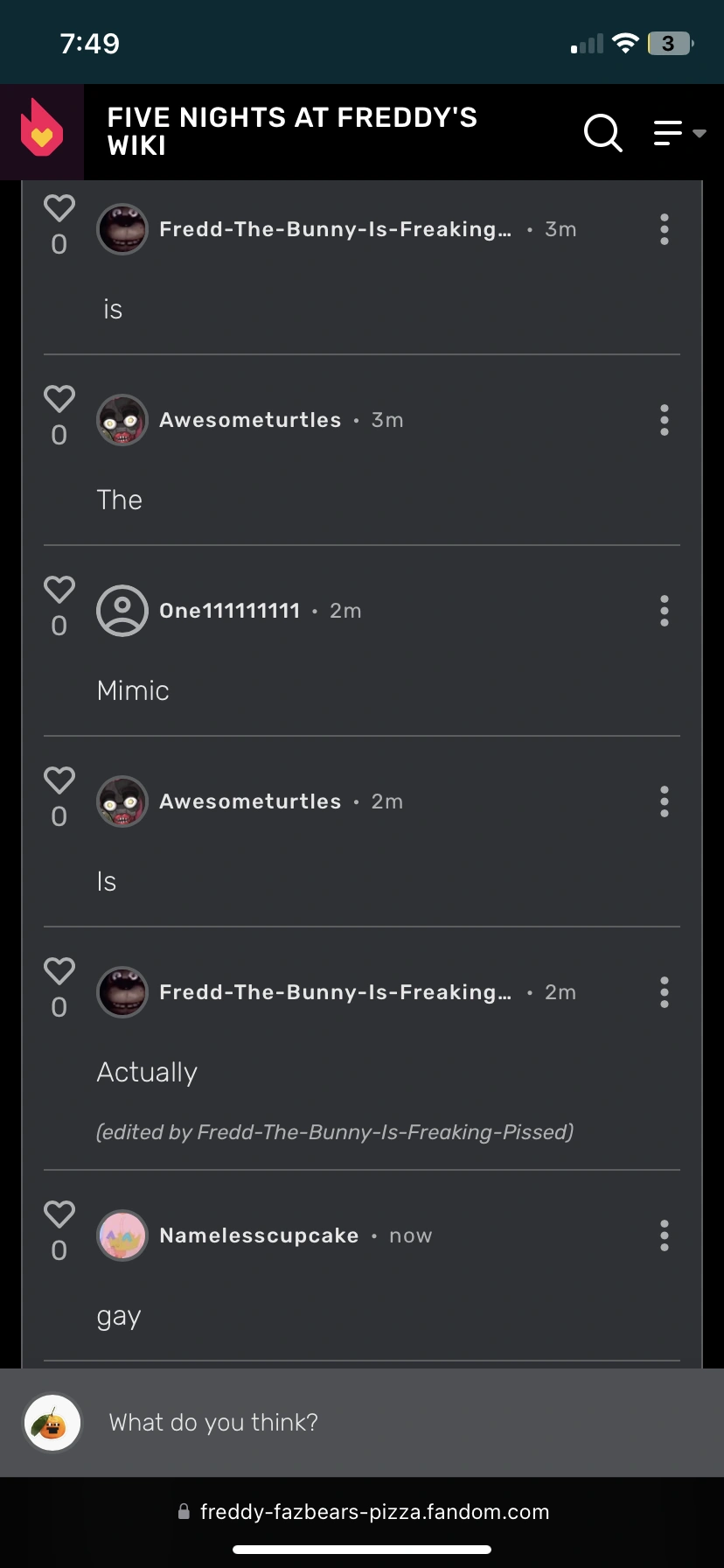
Task: Open options for the "is" reply
Action: 665,229
